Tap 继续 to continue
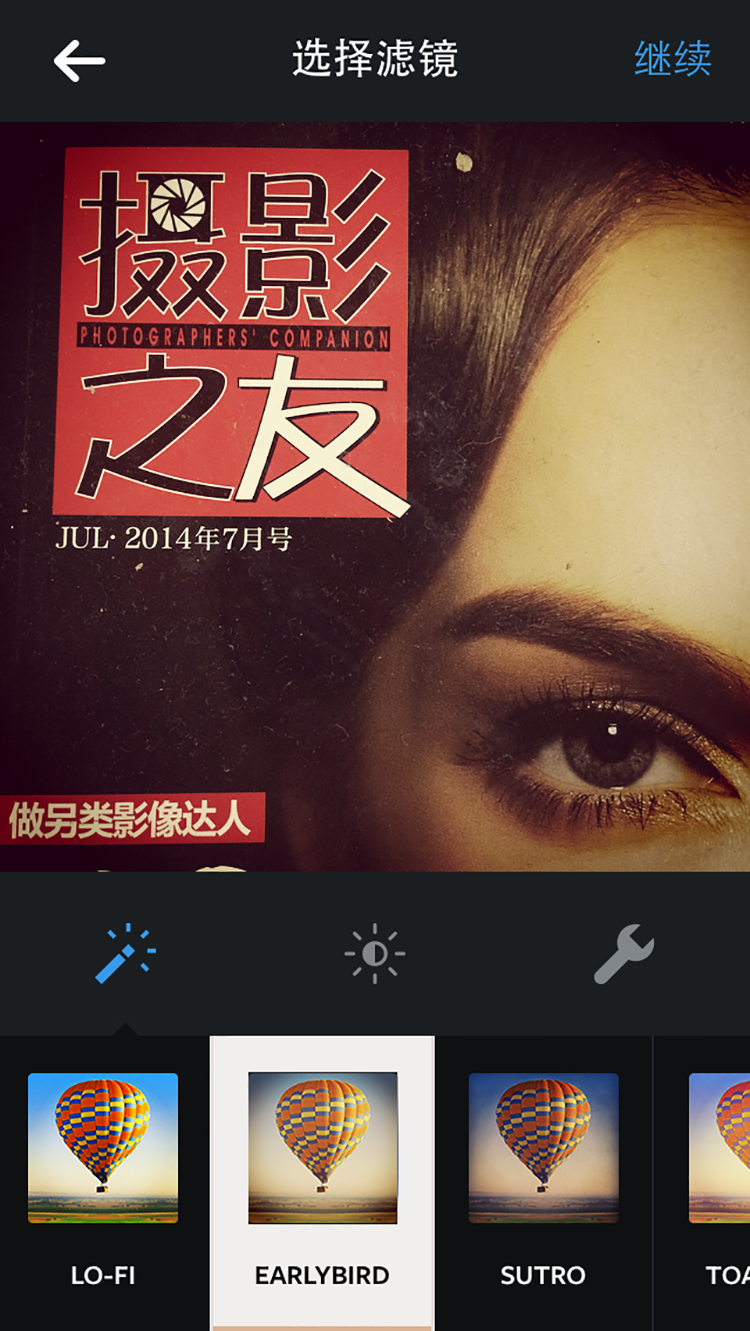Image resolution: width=750 pixels, height=1331 pixels. pyautogui.click(x=672, y=60)
